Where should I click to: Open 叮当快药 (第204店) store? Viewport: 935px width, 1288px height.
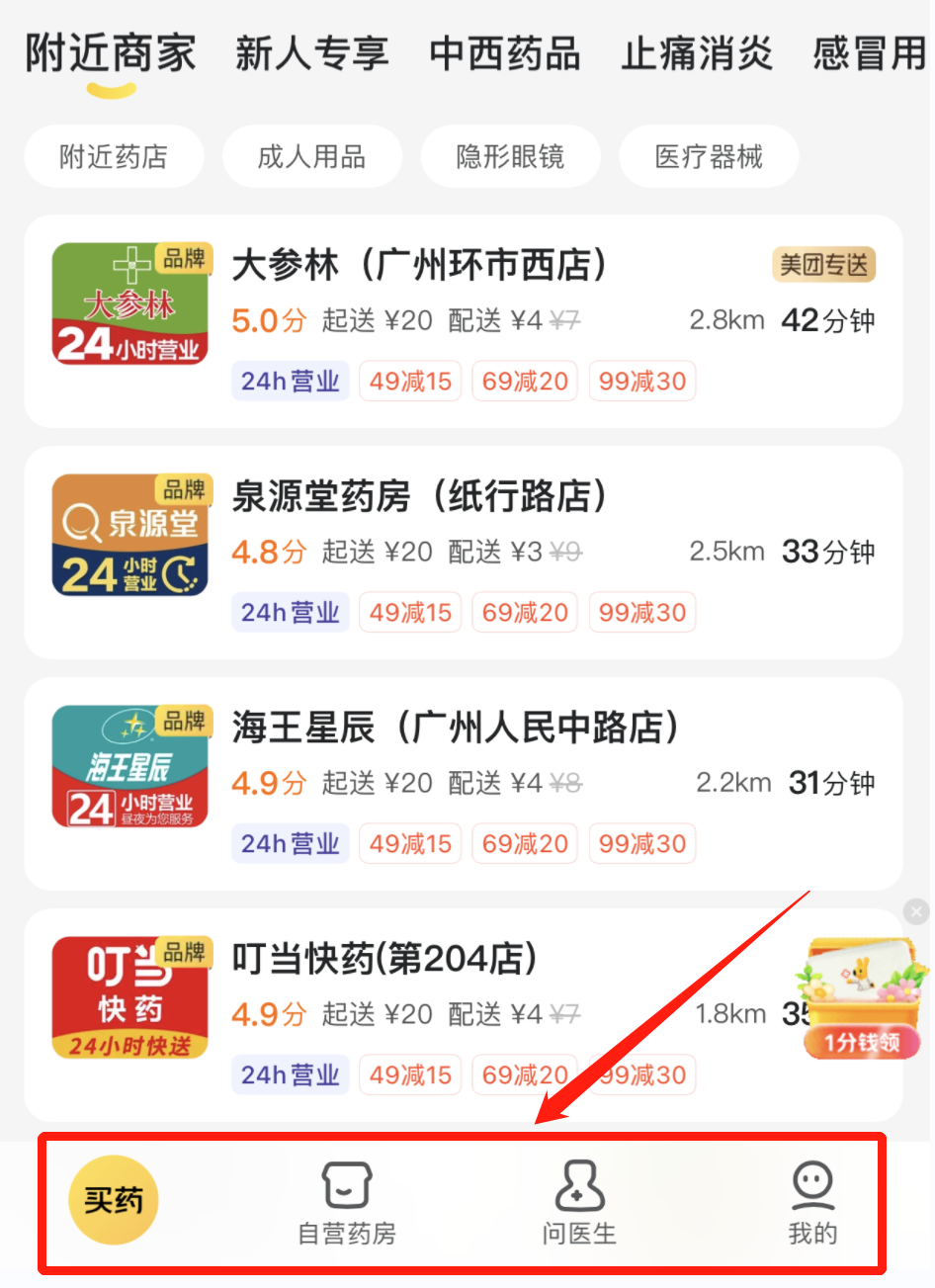pyautogui.click(x=385, y=959)
